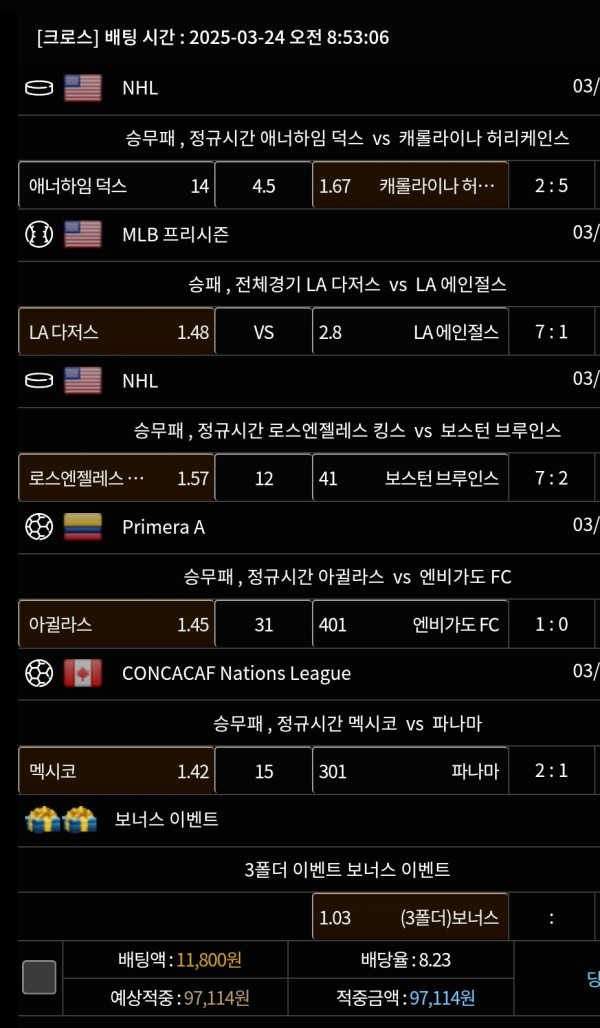This screenshot has width=600, height=1028.
Task: Select LA 다저스 1.48 odds cell
Action: 116,332
